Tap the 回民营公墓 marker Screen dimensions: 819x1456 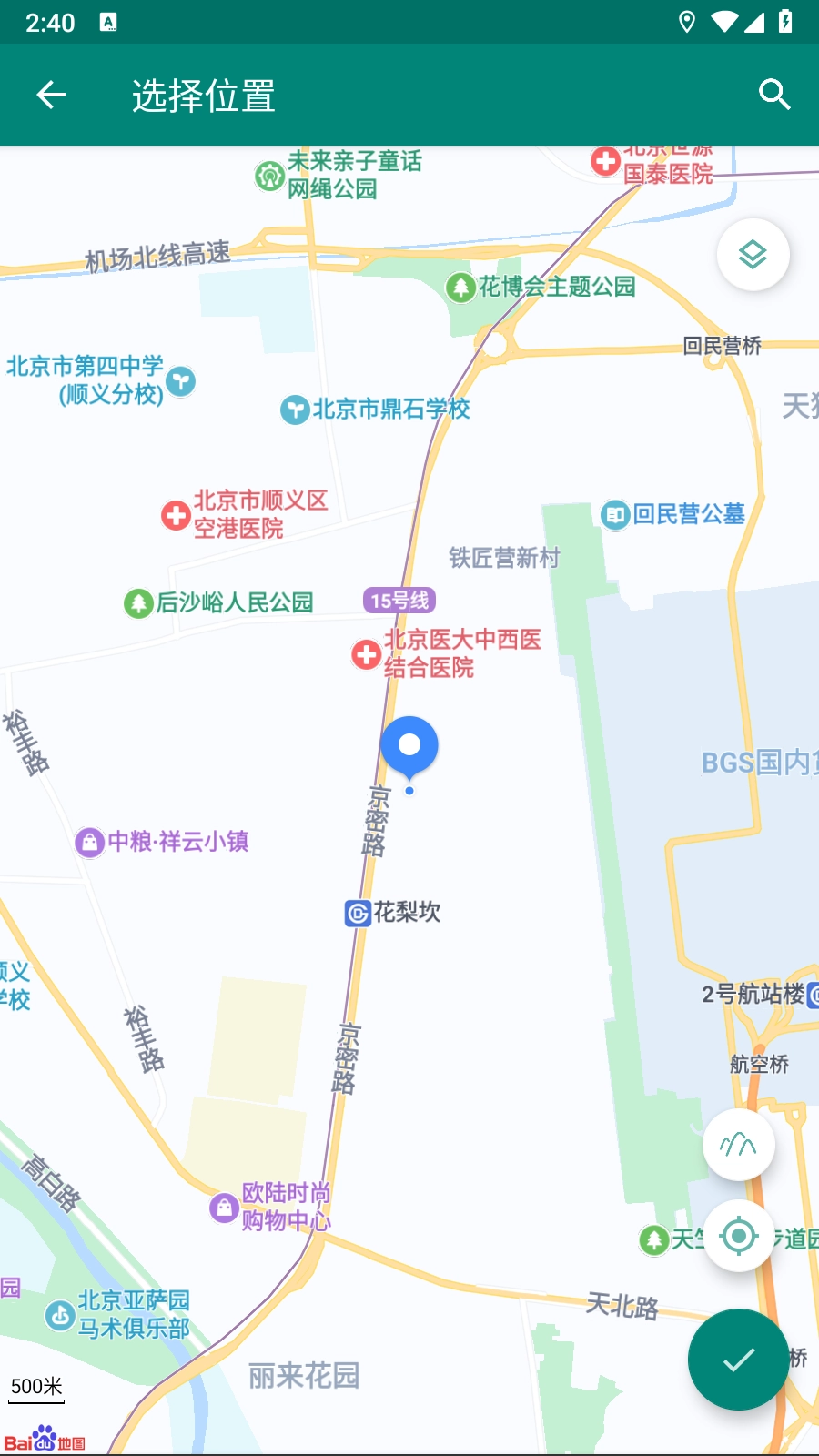[x=615, y=515]
